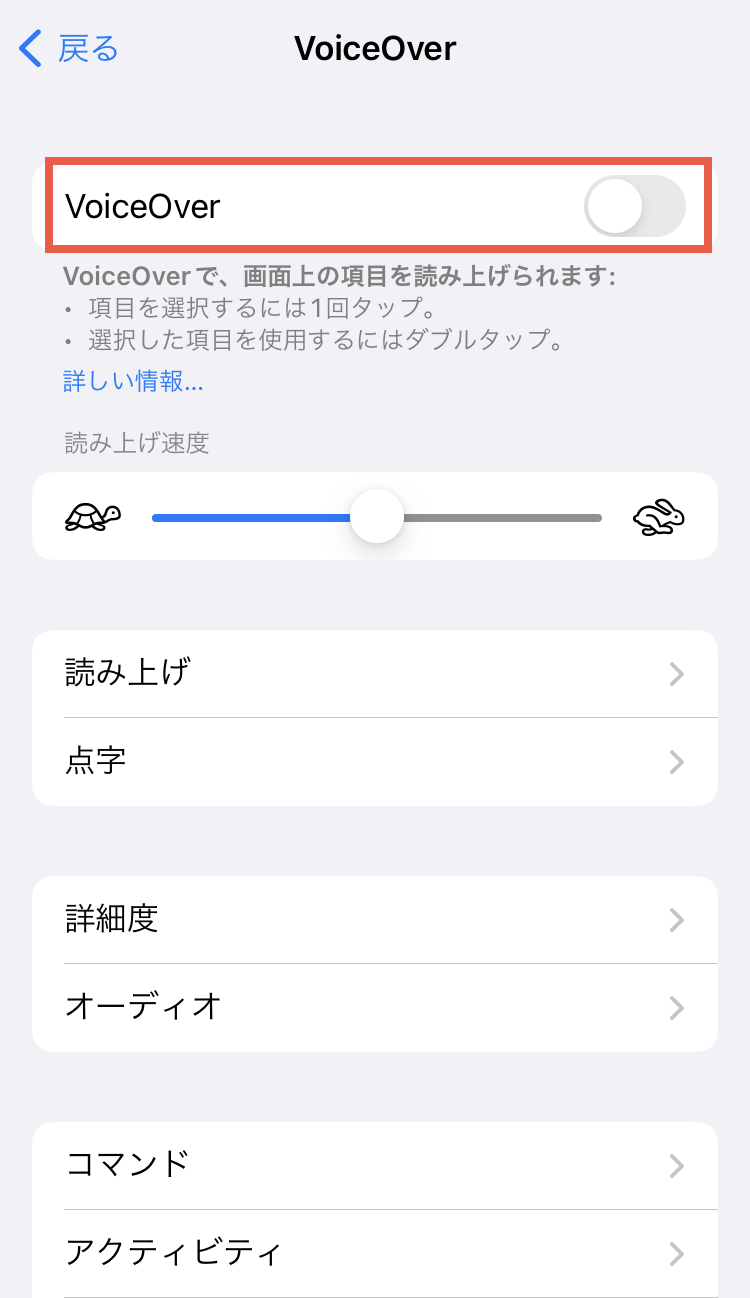Expand コマンド via its chevron
This screenshot has height=1298, width=750.
(x=676, y=1165)
